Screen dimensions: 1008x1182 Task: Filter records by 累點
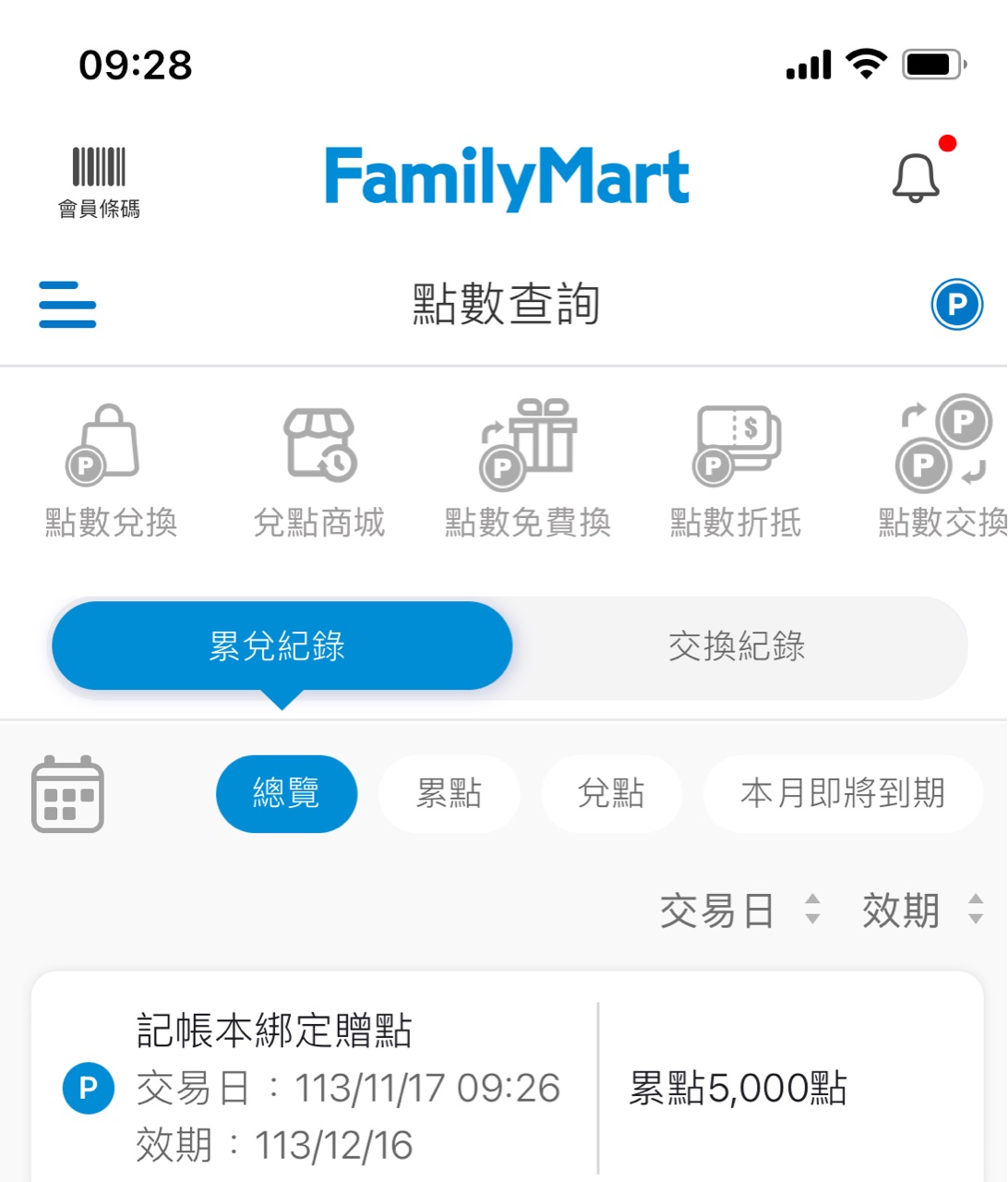[x=450, y=794]
